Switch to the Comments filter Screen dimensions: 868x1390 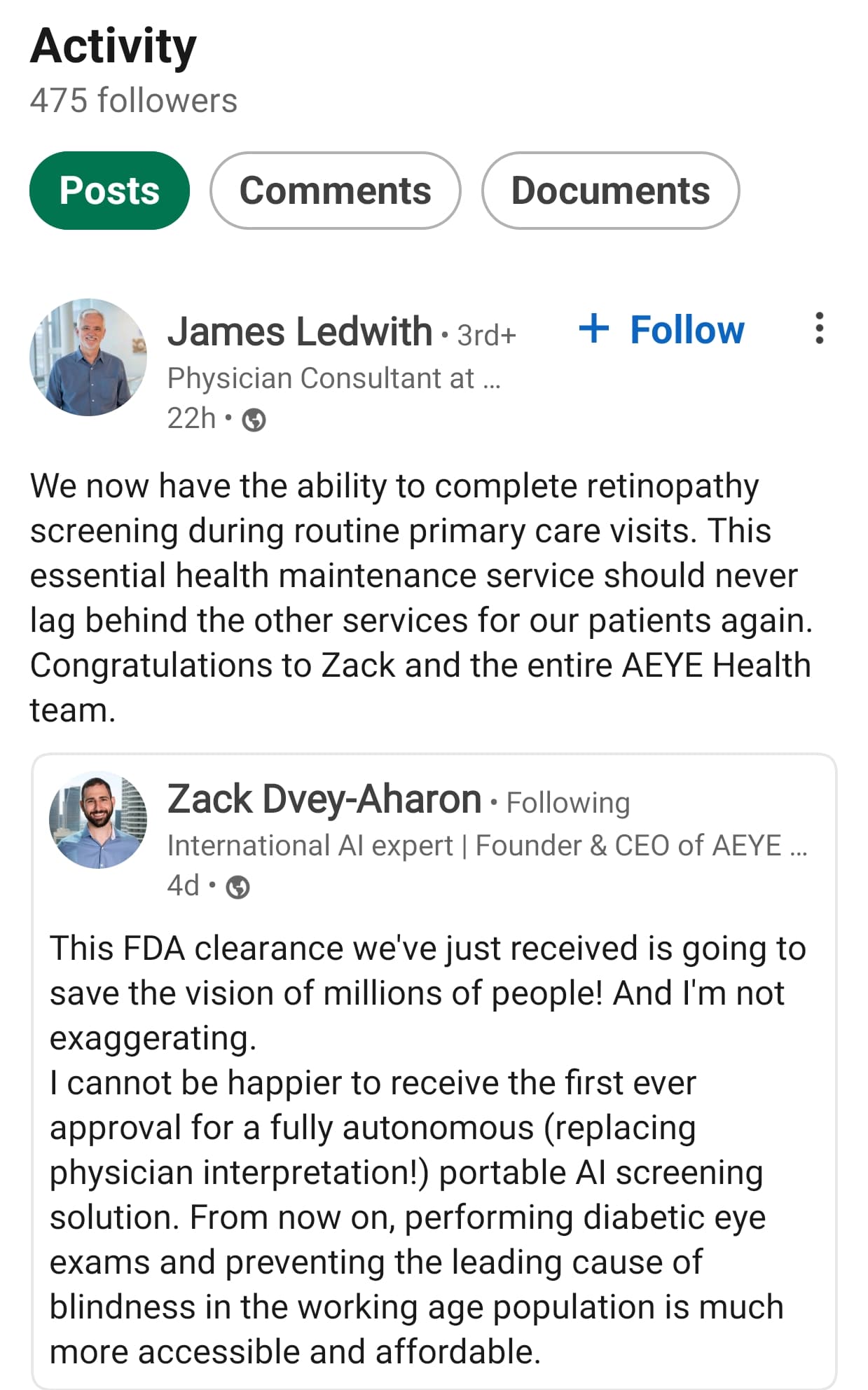[336, 191]
